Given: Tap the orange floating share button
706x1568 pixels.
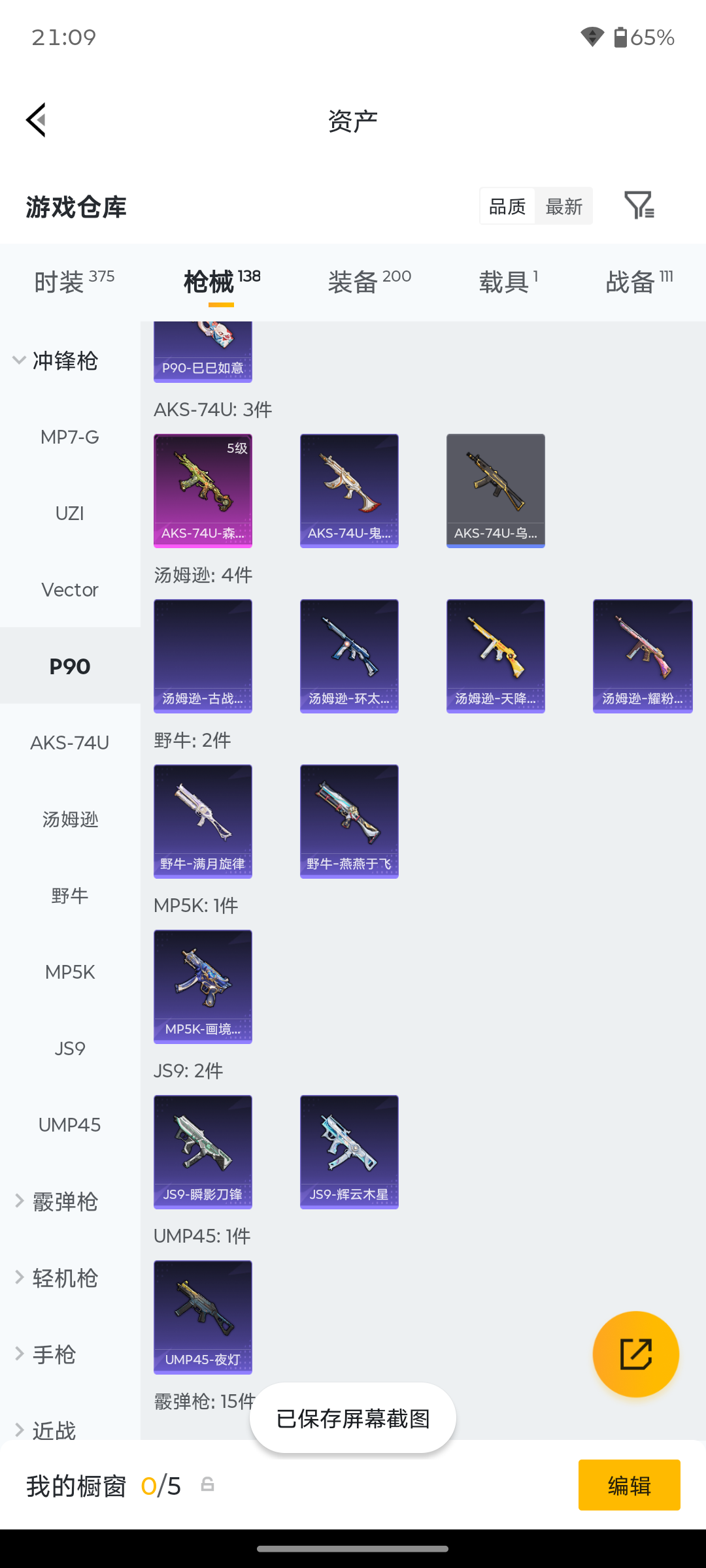Looking at the screenshot, I should point(635,1354).
